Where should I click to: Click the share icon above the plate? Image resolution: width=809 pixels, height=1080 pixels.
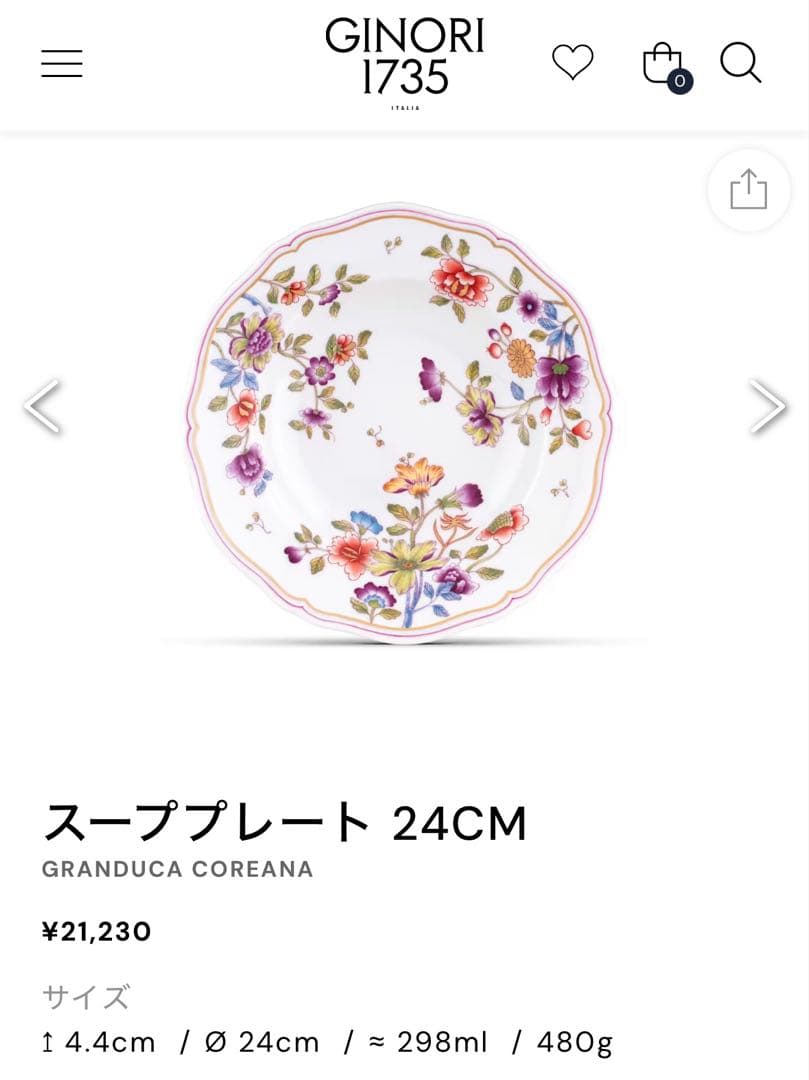[747, 189]
